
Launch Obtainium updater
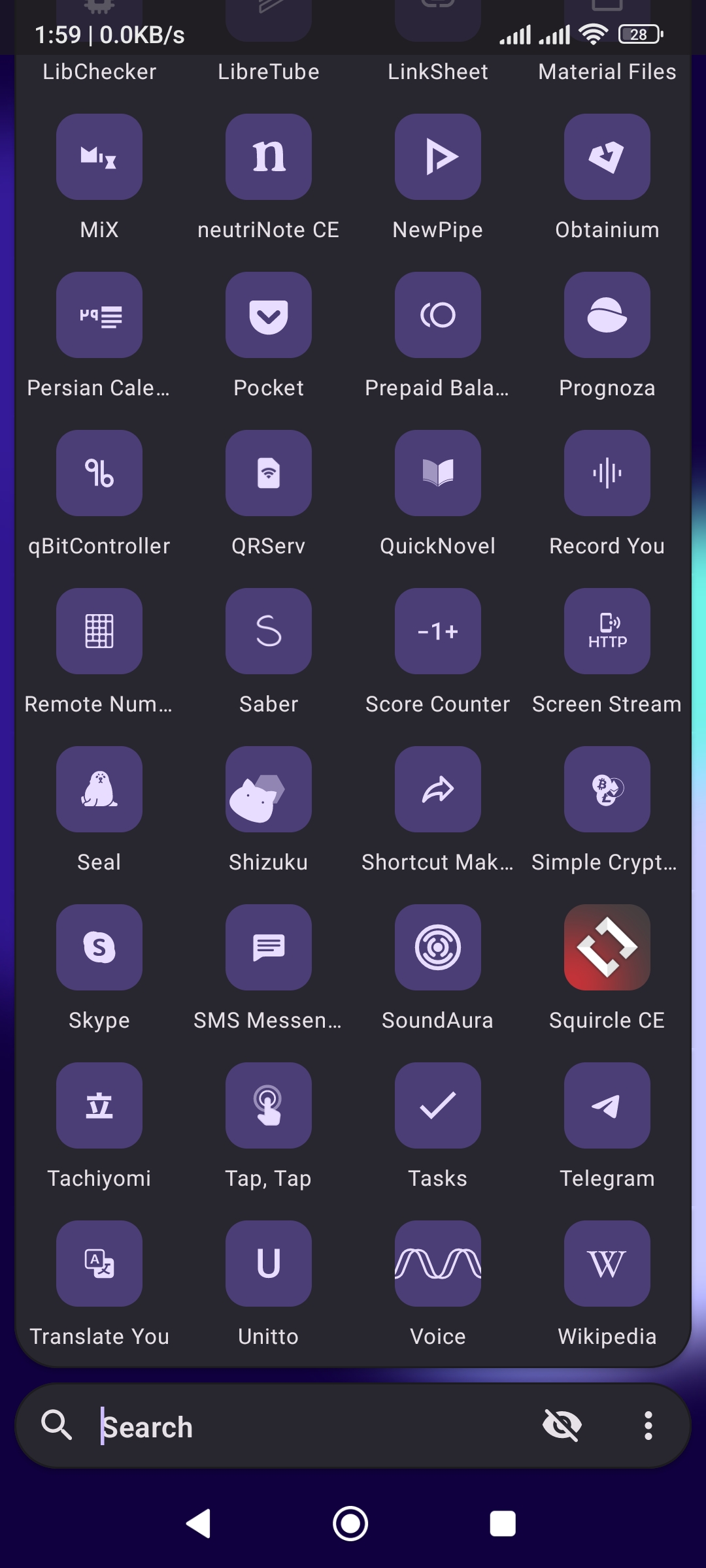point(607,157)
